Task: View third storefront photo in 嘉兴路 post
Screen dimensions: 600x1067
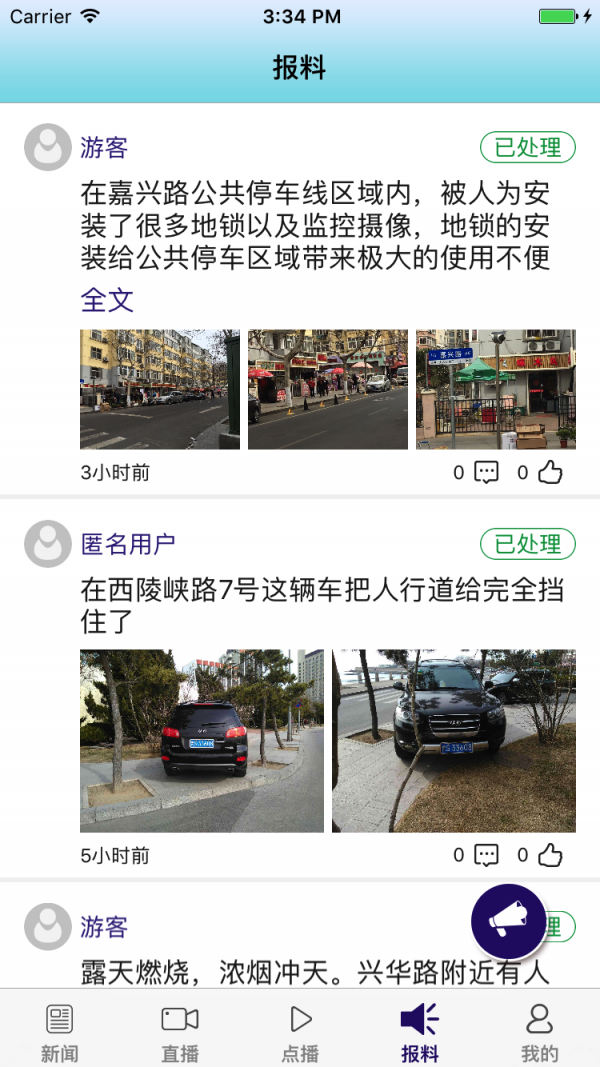Action: pos(496,389)
